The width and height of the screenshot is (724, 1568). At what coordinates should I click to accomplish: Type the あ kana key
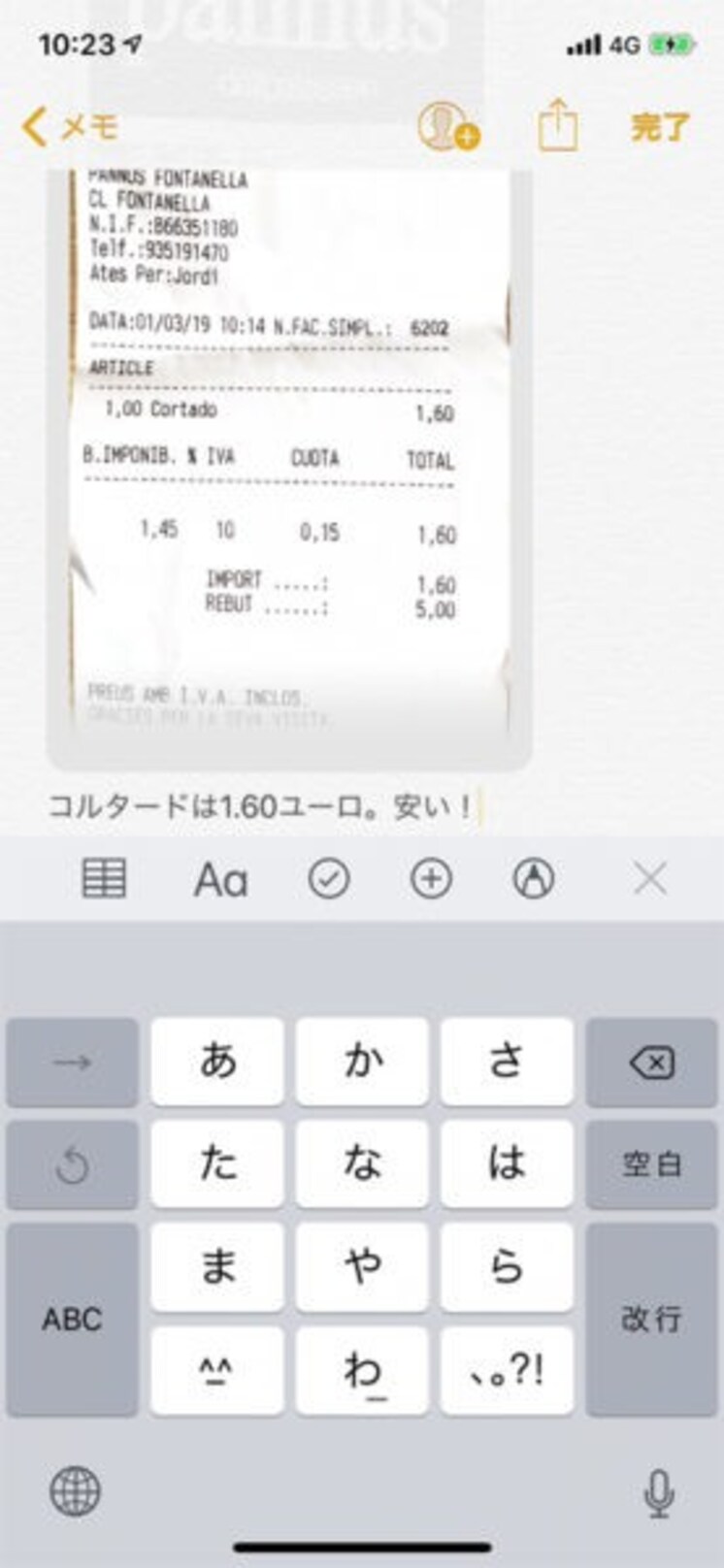(217, 1062)
